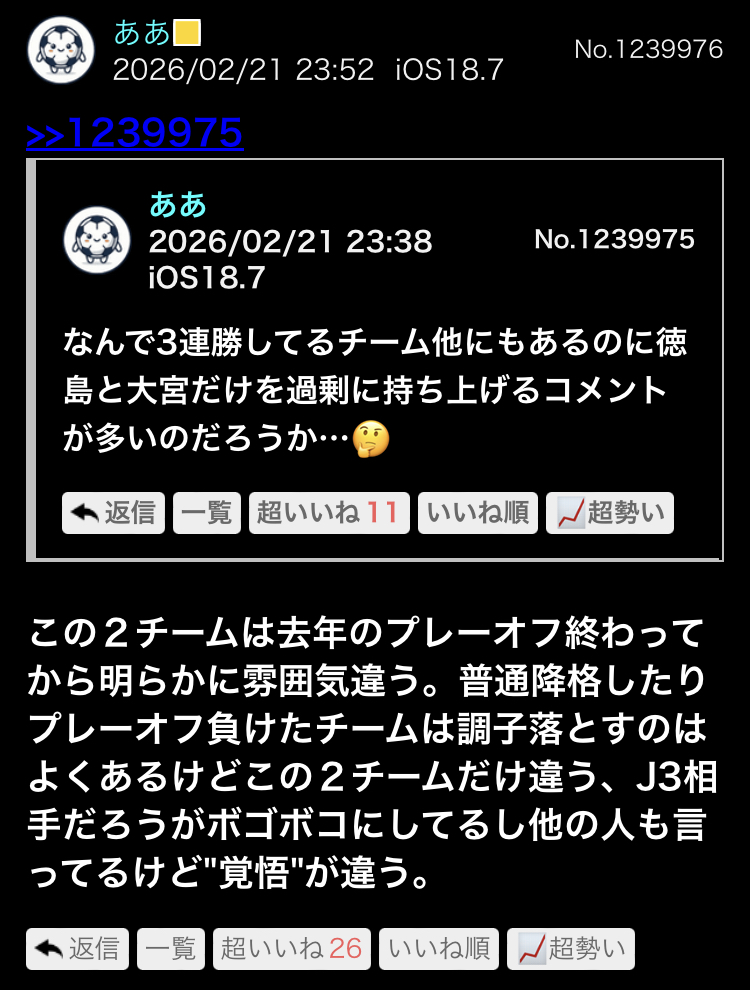Tap 一覧 on quoted post No.1239975

[207, 513]
